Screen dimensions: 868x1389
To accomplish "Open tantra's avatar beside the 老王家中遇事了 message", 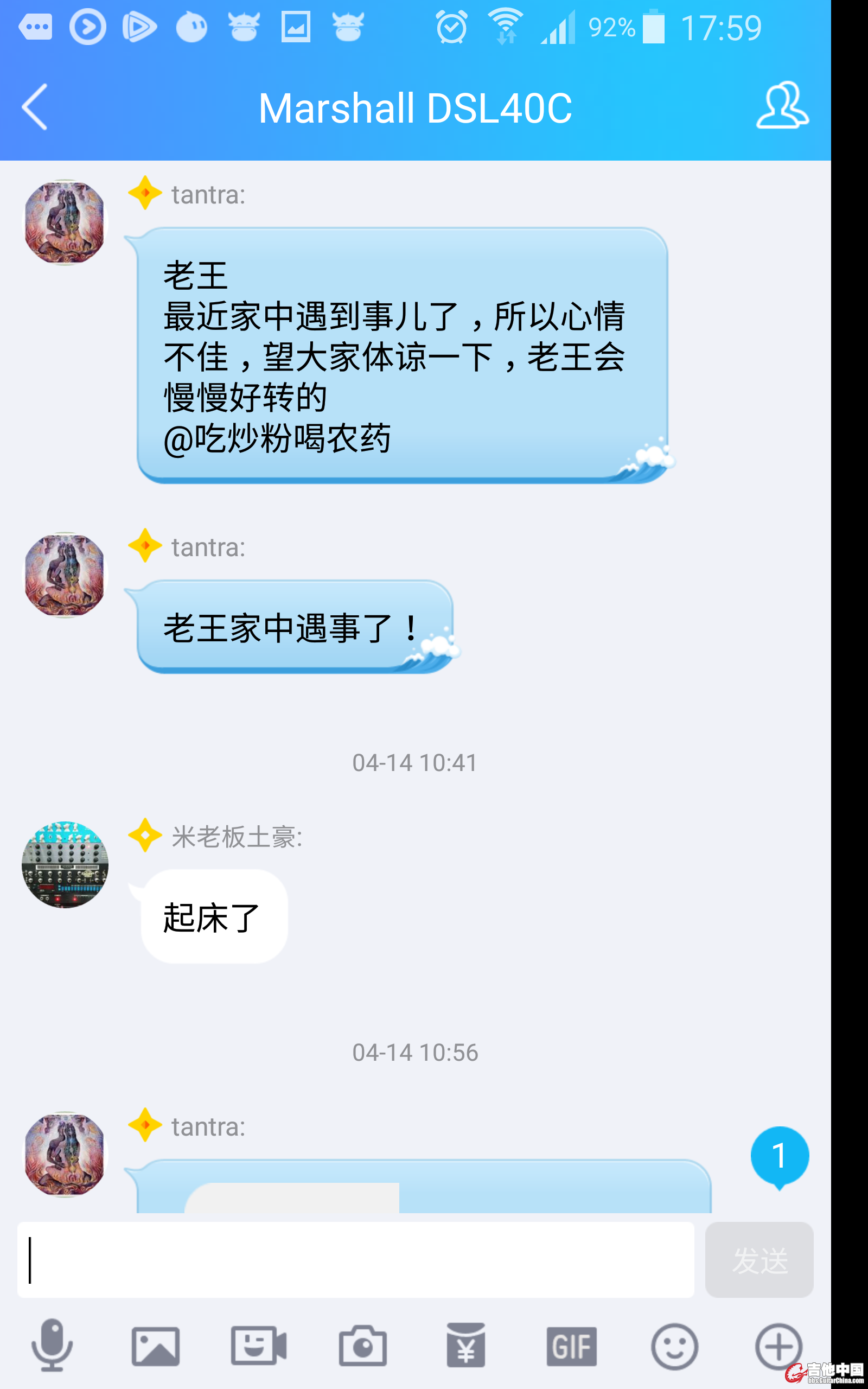I will pyautogui.click(x=65, y=575).
